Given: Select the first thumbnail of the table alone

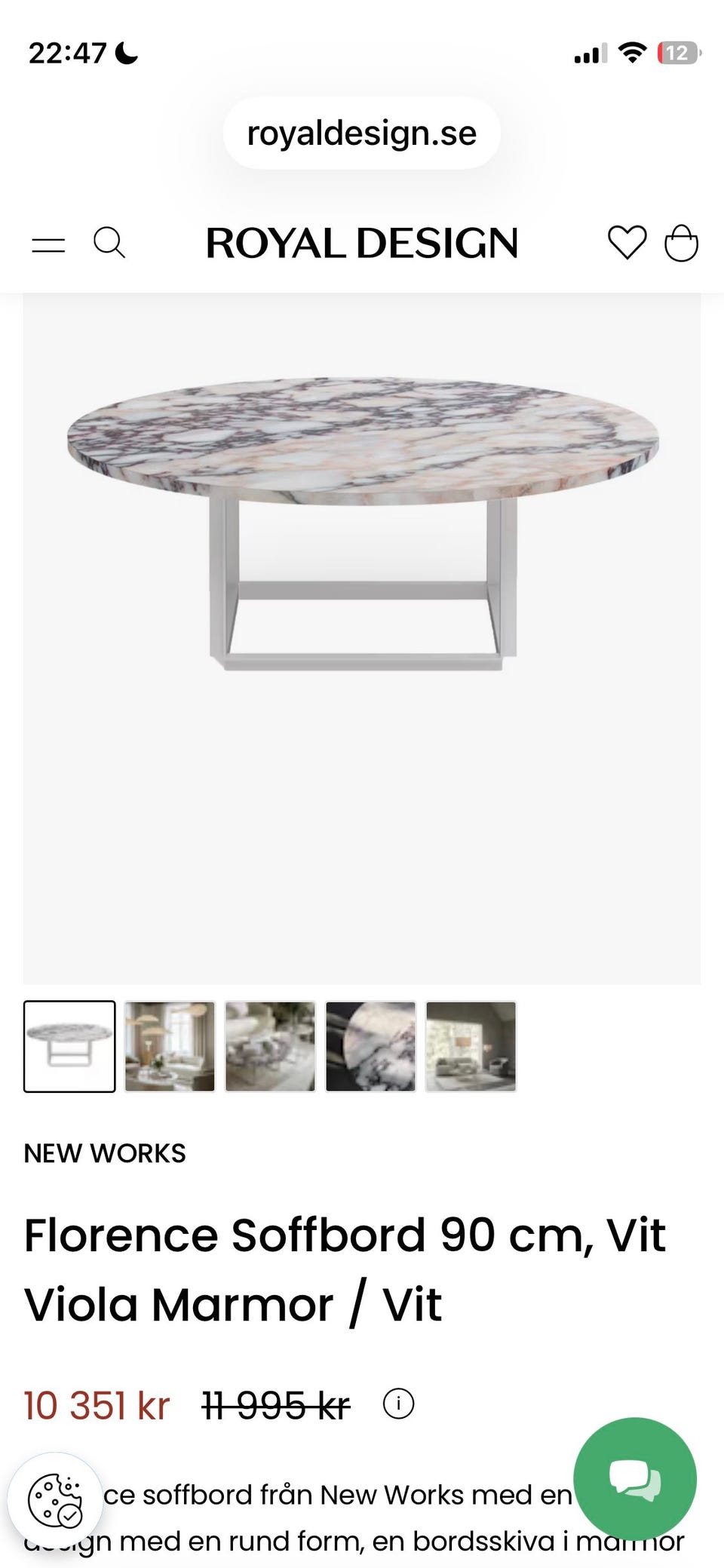Looking at the screenshot, I should [x=69, y=1046].
